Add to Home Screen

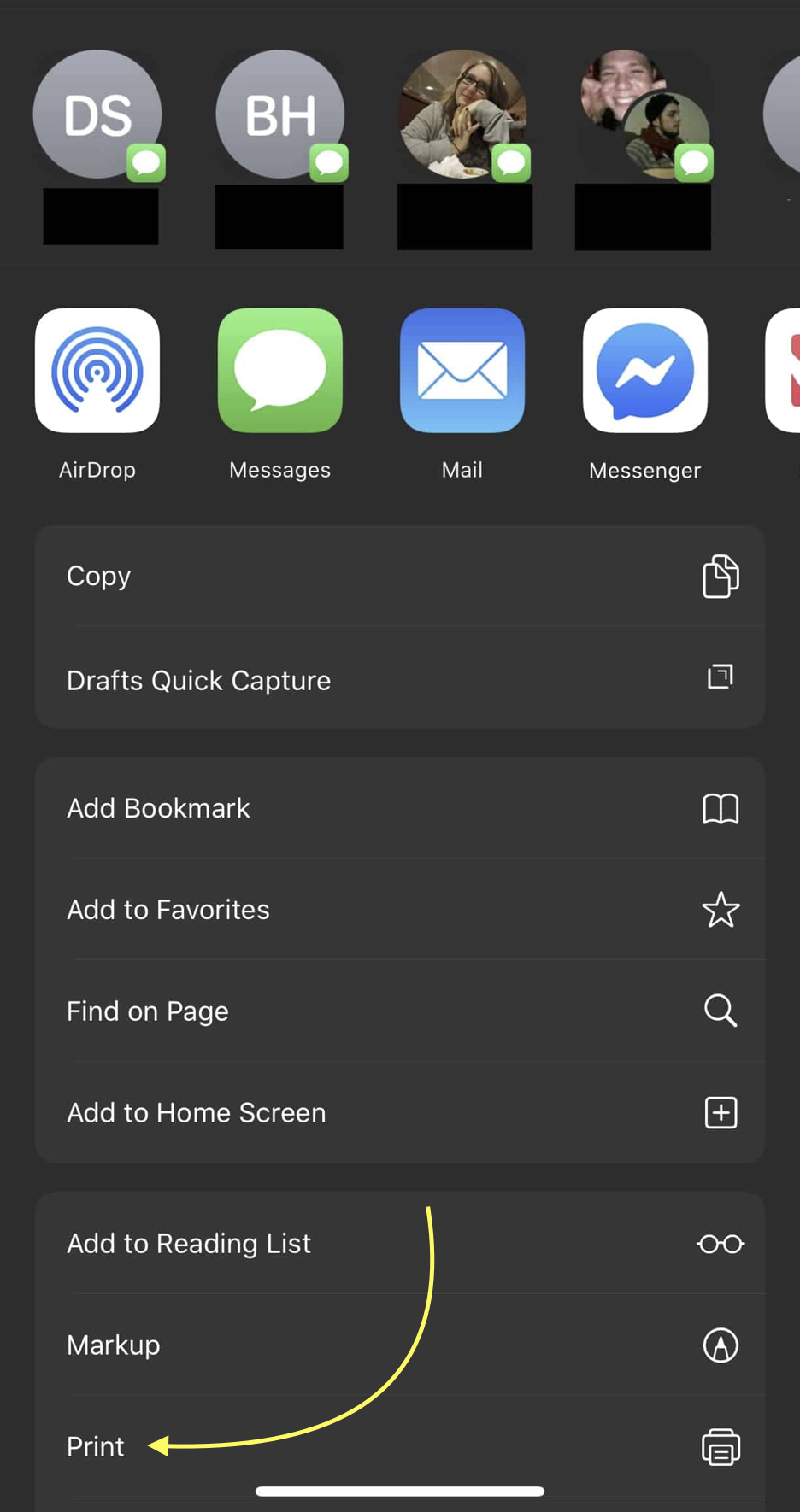coord(399,1113)
